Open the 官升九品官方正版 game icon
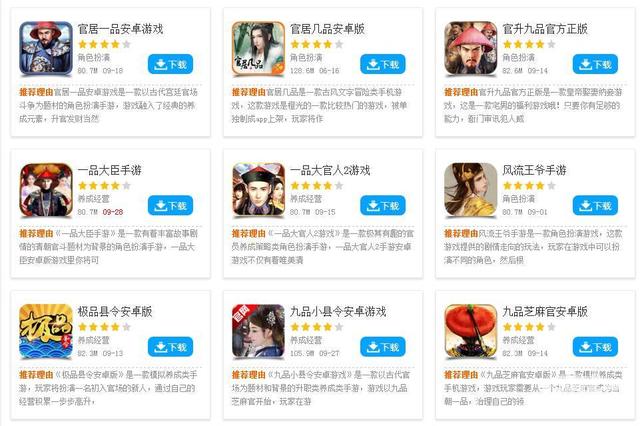The width and height of the screenshot is (640, 426). pyautogui.click(x=471, y=48)
